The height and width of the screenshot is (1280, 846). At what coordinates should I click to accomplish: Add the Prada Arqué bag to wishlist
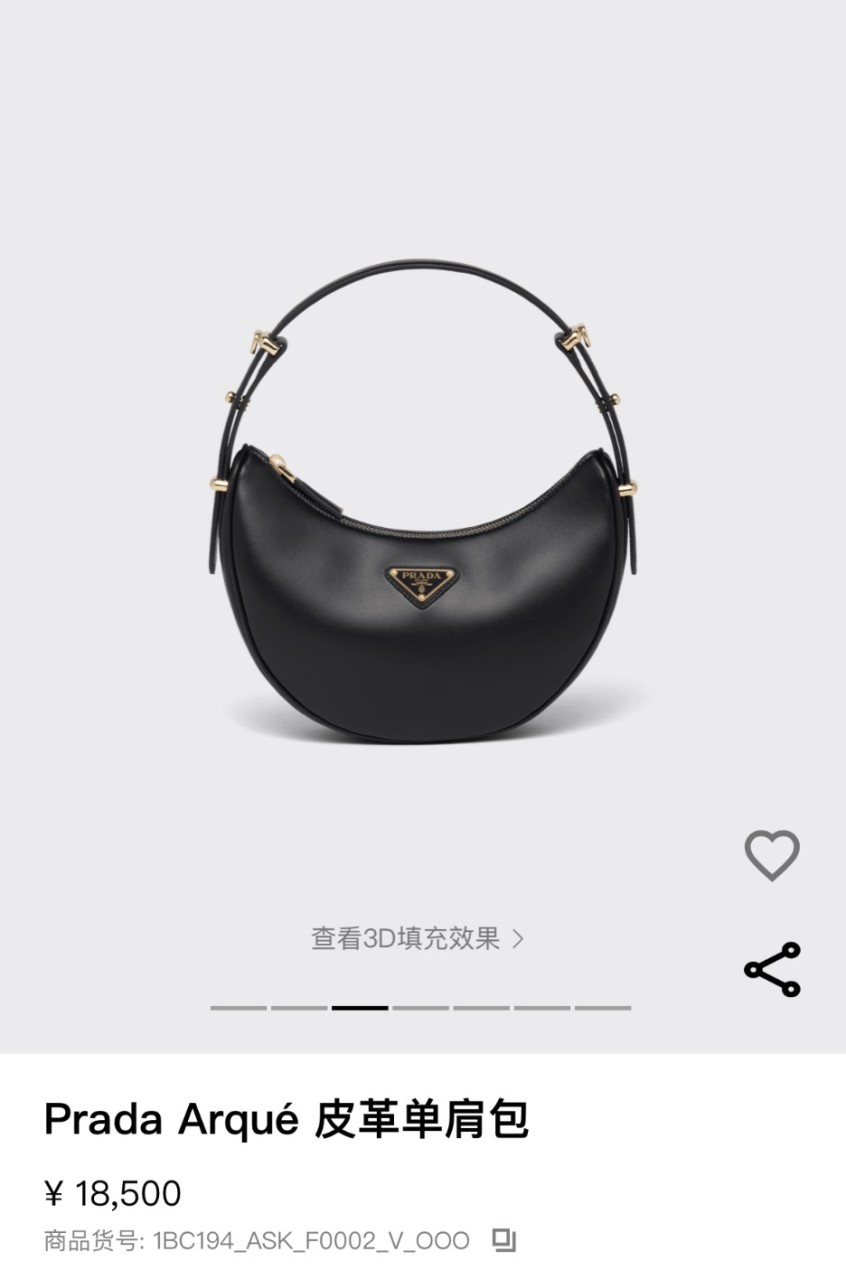(x=772, y=856)
